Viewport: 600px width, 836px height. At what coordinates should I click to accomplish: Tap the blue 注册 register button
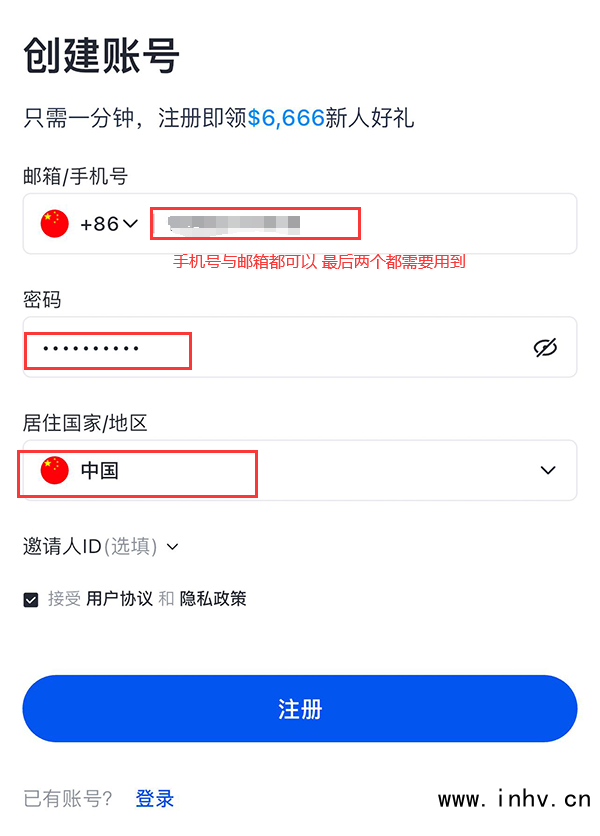point(300,709)
